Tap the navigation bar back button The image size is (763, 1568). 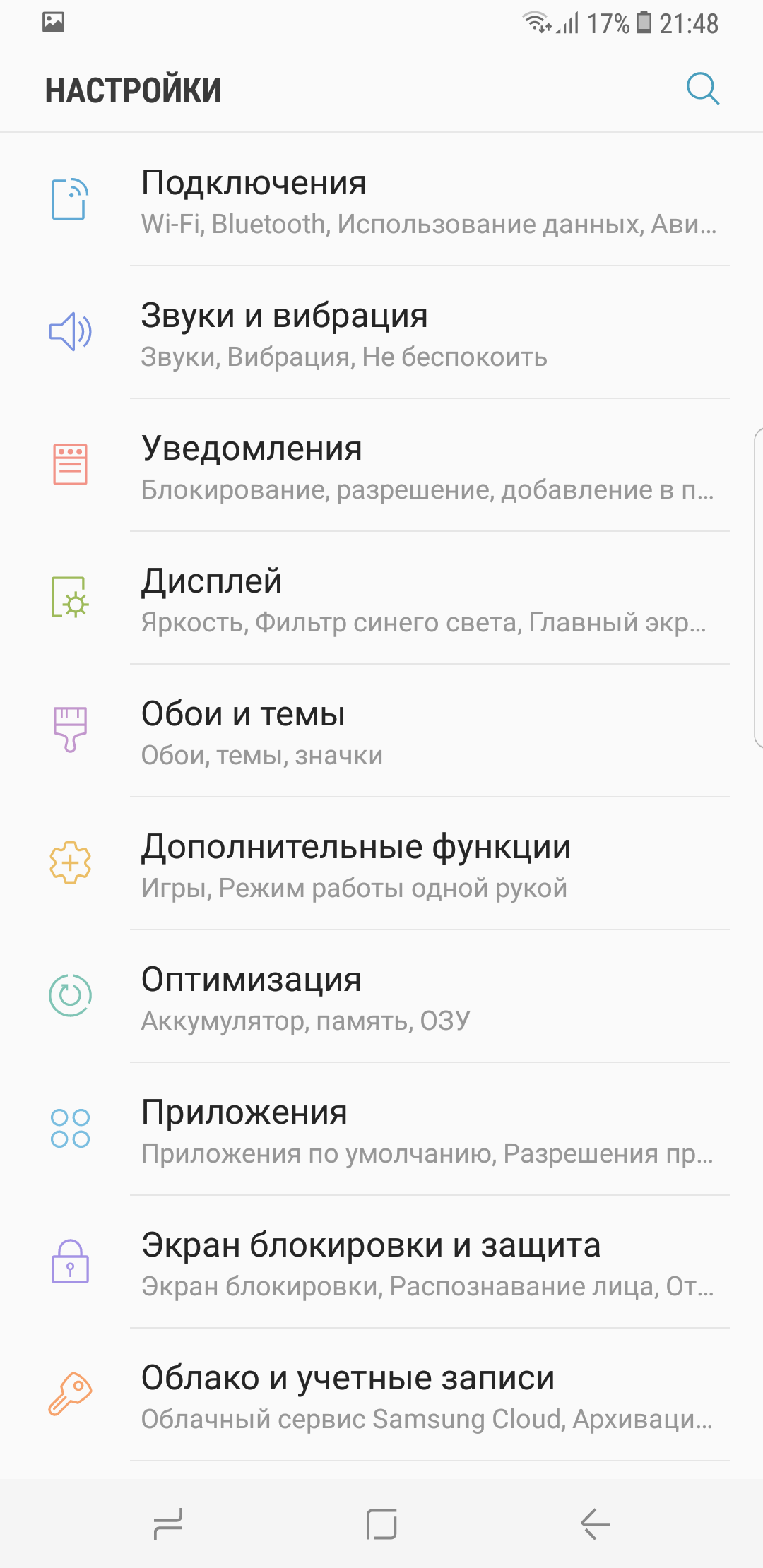pos(595,1524)
